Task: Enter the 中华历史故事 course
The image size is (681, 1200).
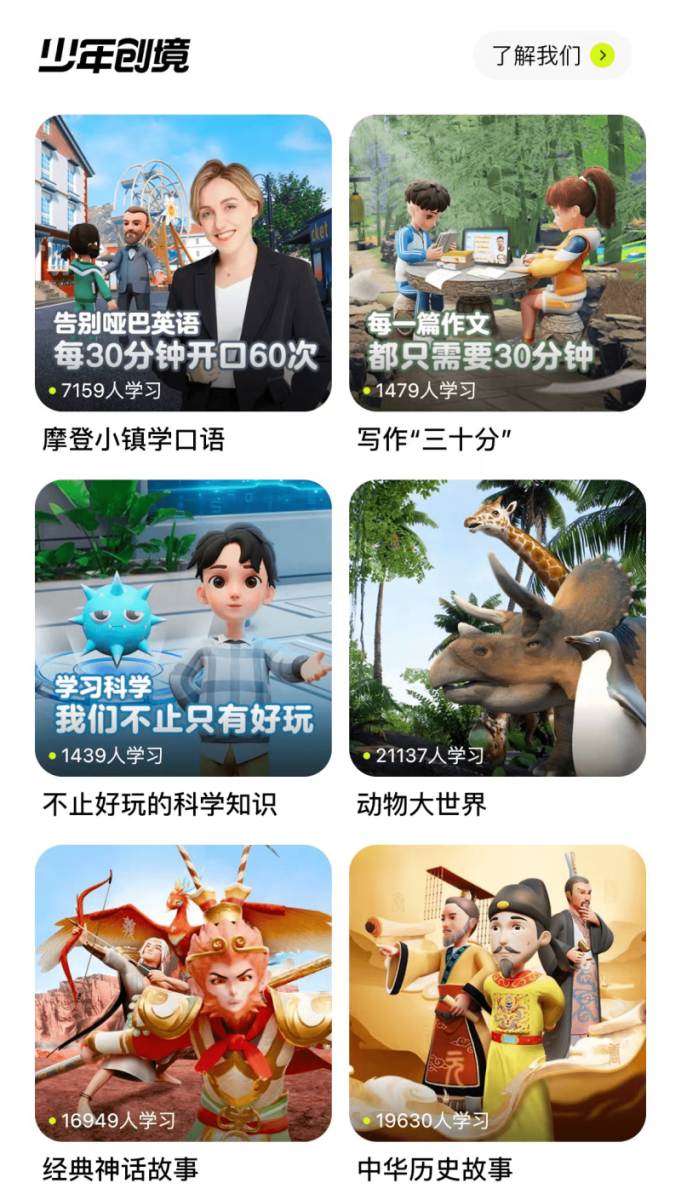Action: (x=497, y=993)
